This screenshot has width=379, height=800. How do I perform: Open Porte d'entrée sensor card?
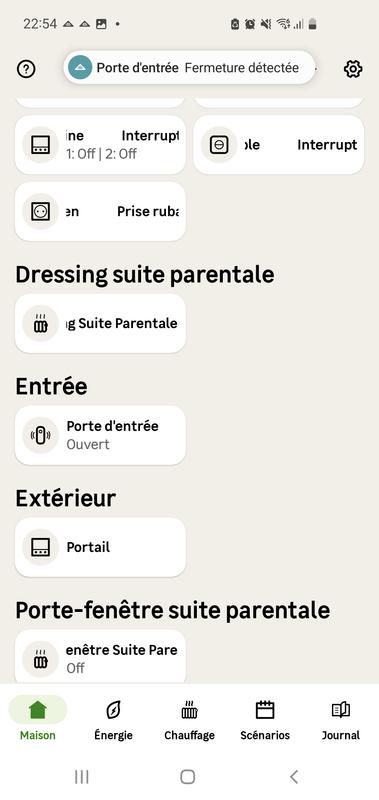coord(100,435)
